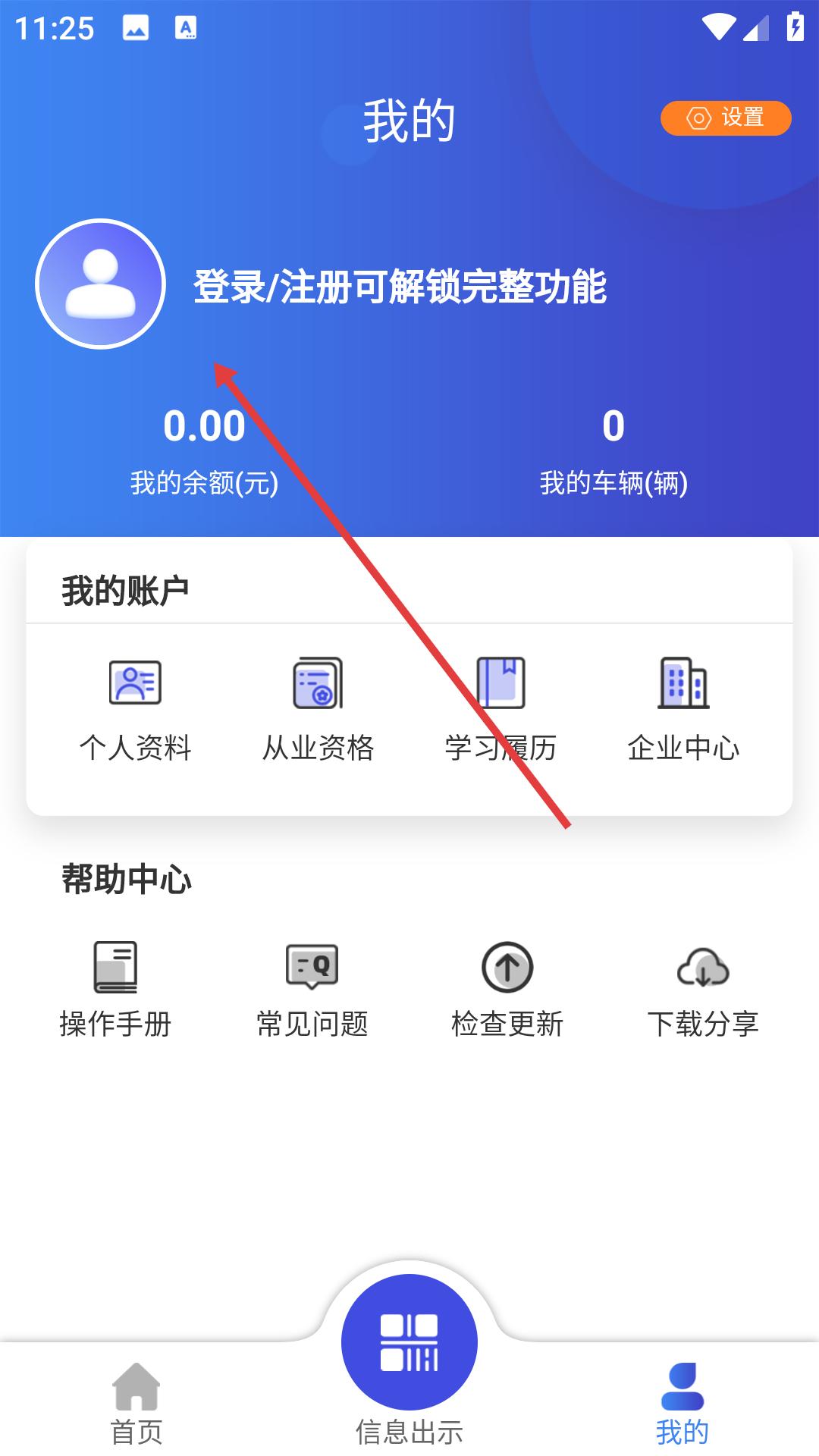Image resolution: width=819 pixels, height=1456 pixels.
Task: Open 下载分享 download and share
Action: click(703, 990)
